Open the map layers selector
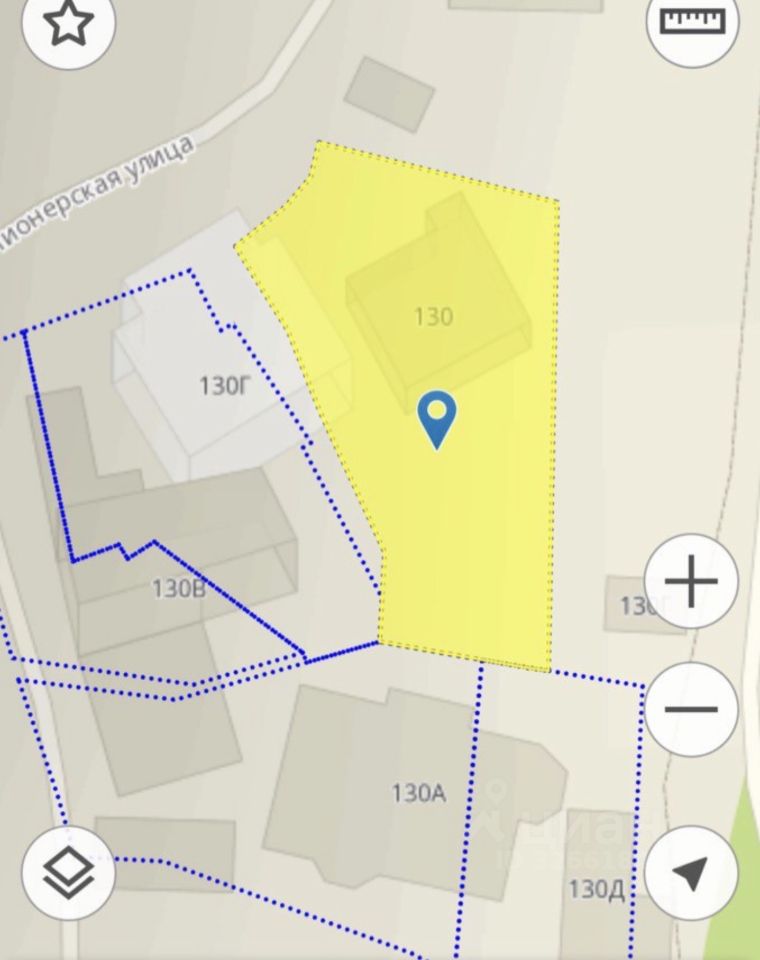This screenshot has width=760, height=960. coord(68,872)
